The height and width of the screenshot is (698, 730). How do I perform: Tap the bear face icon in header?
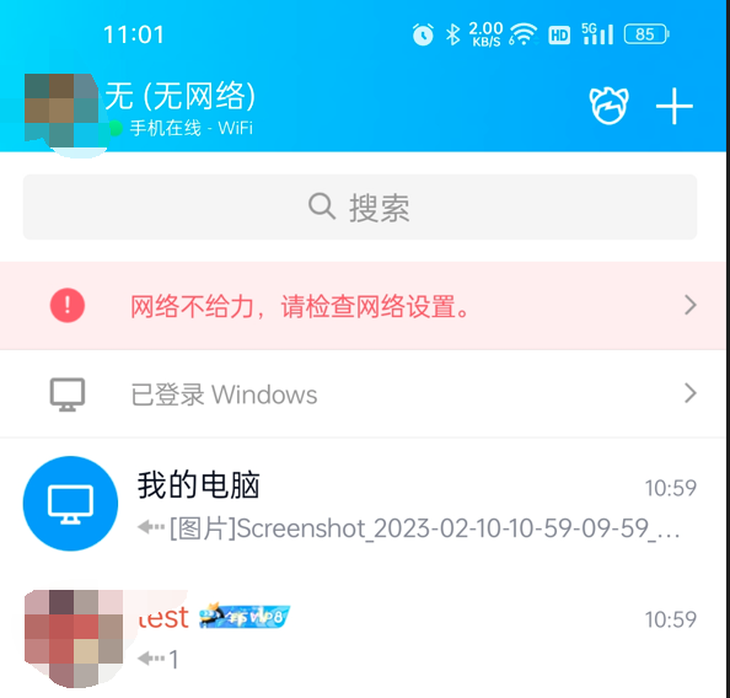(x=608, y=106)
